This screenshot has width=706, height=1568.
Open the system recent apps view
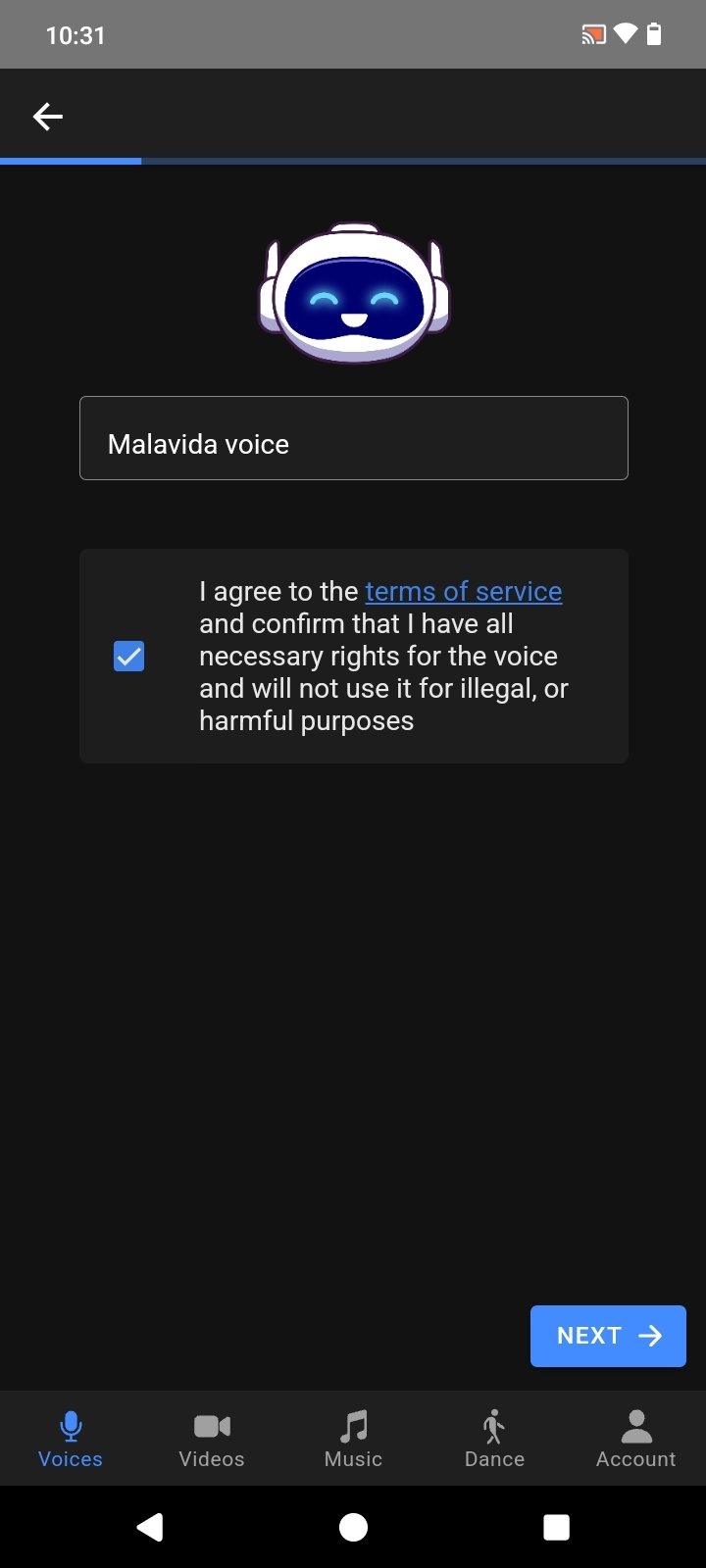(x=556, y=1527)
